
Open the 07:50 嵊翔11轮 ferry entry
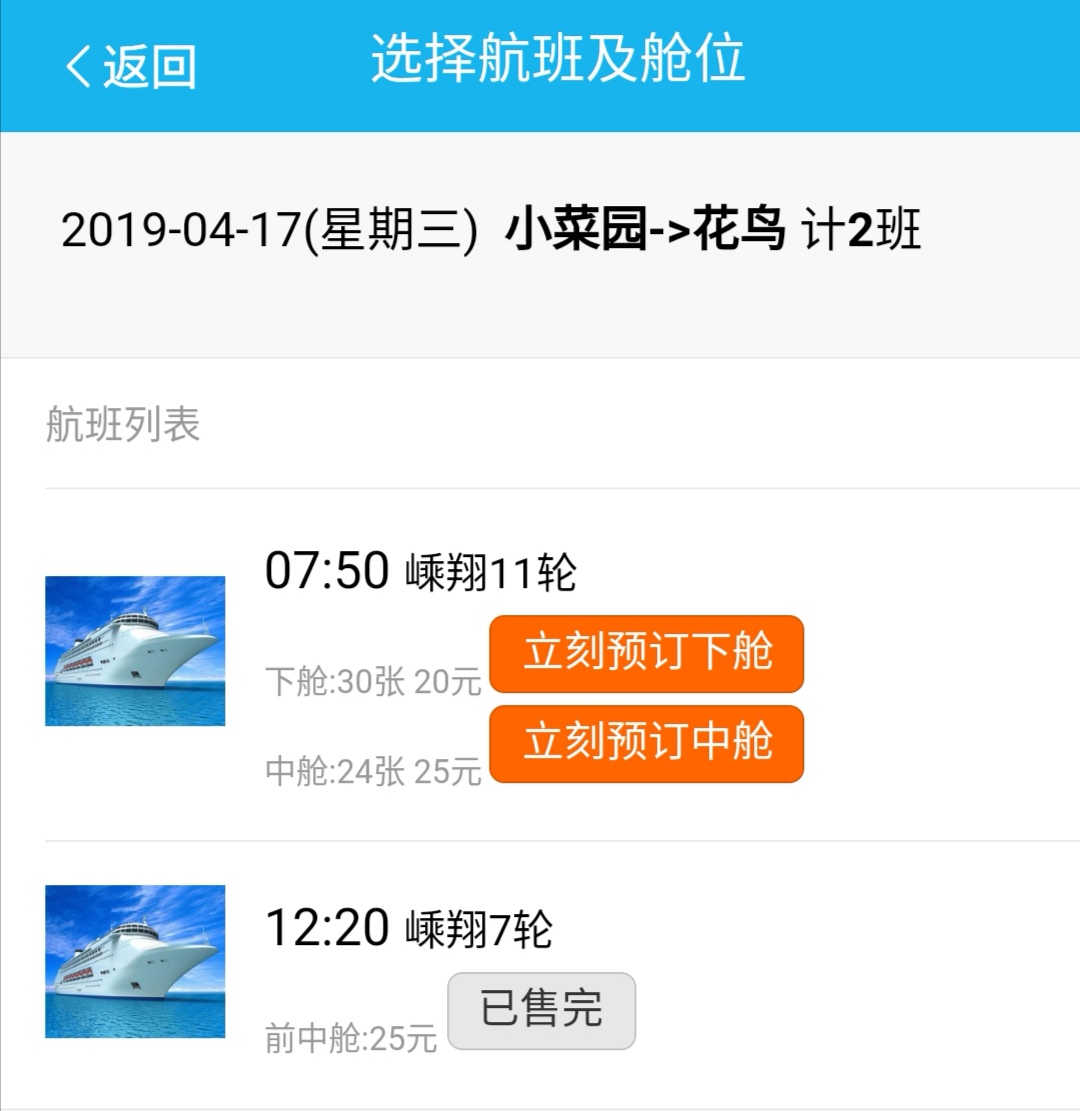420,573
